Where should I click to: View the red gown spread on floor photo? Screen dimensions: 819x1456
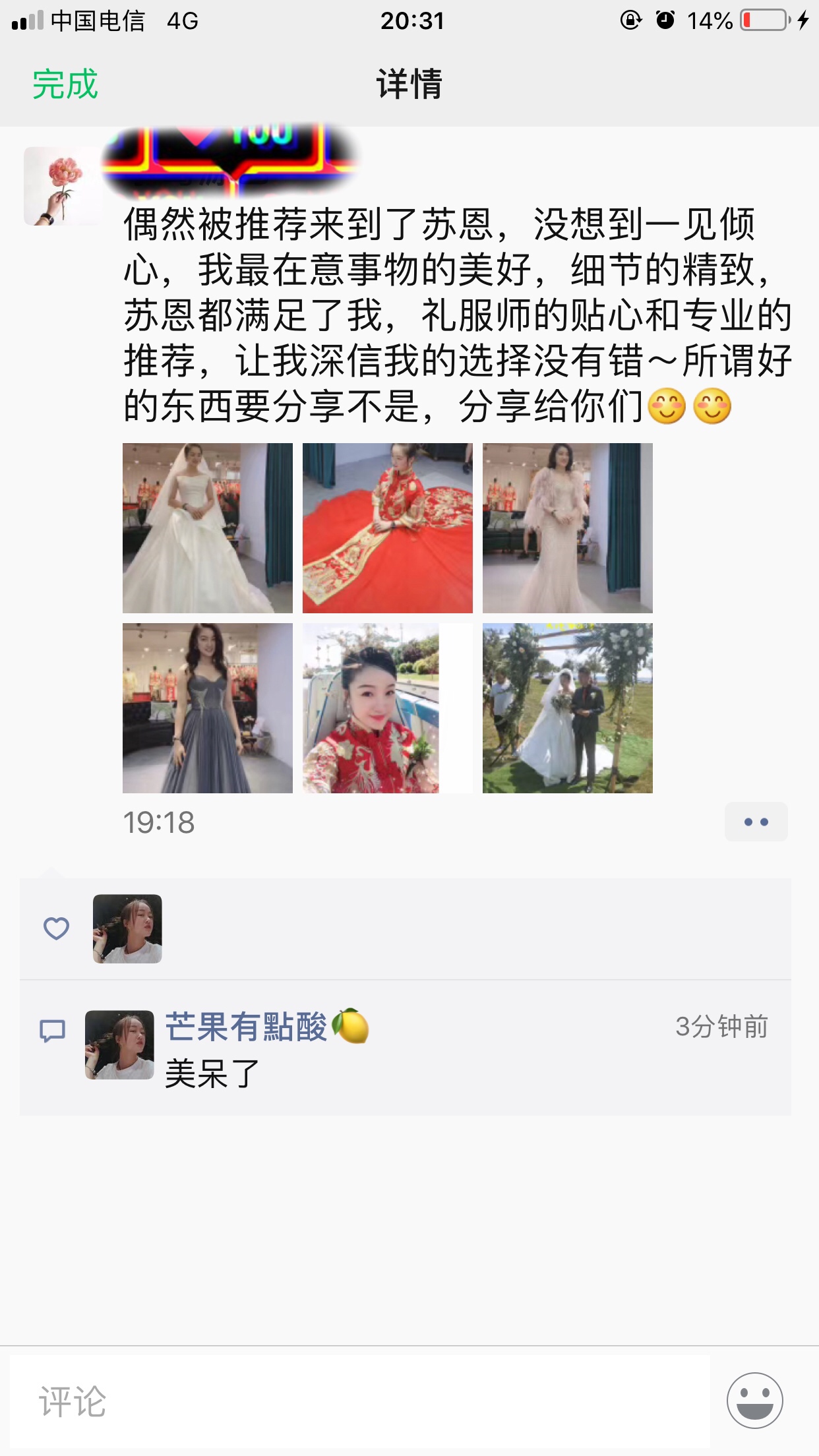click(x=388, y=528)
